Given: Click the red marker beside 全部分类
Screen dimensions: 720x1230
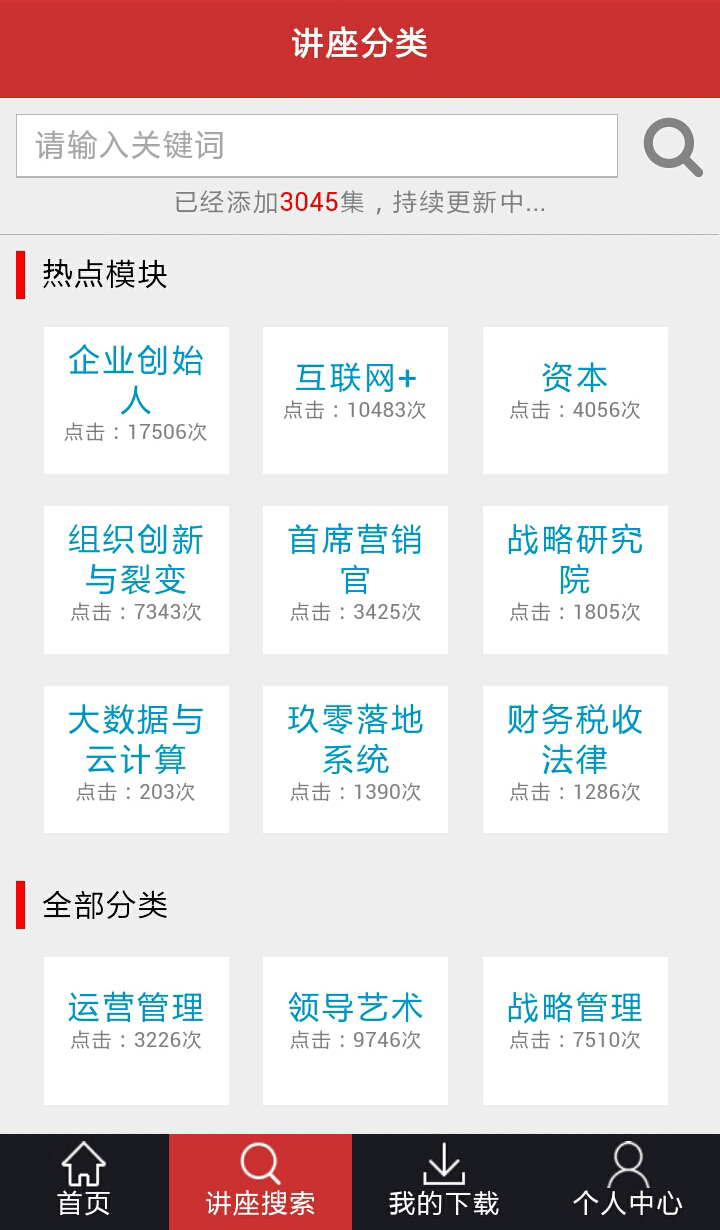Looking at the screenshot, I should [19, 905].
